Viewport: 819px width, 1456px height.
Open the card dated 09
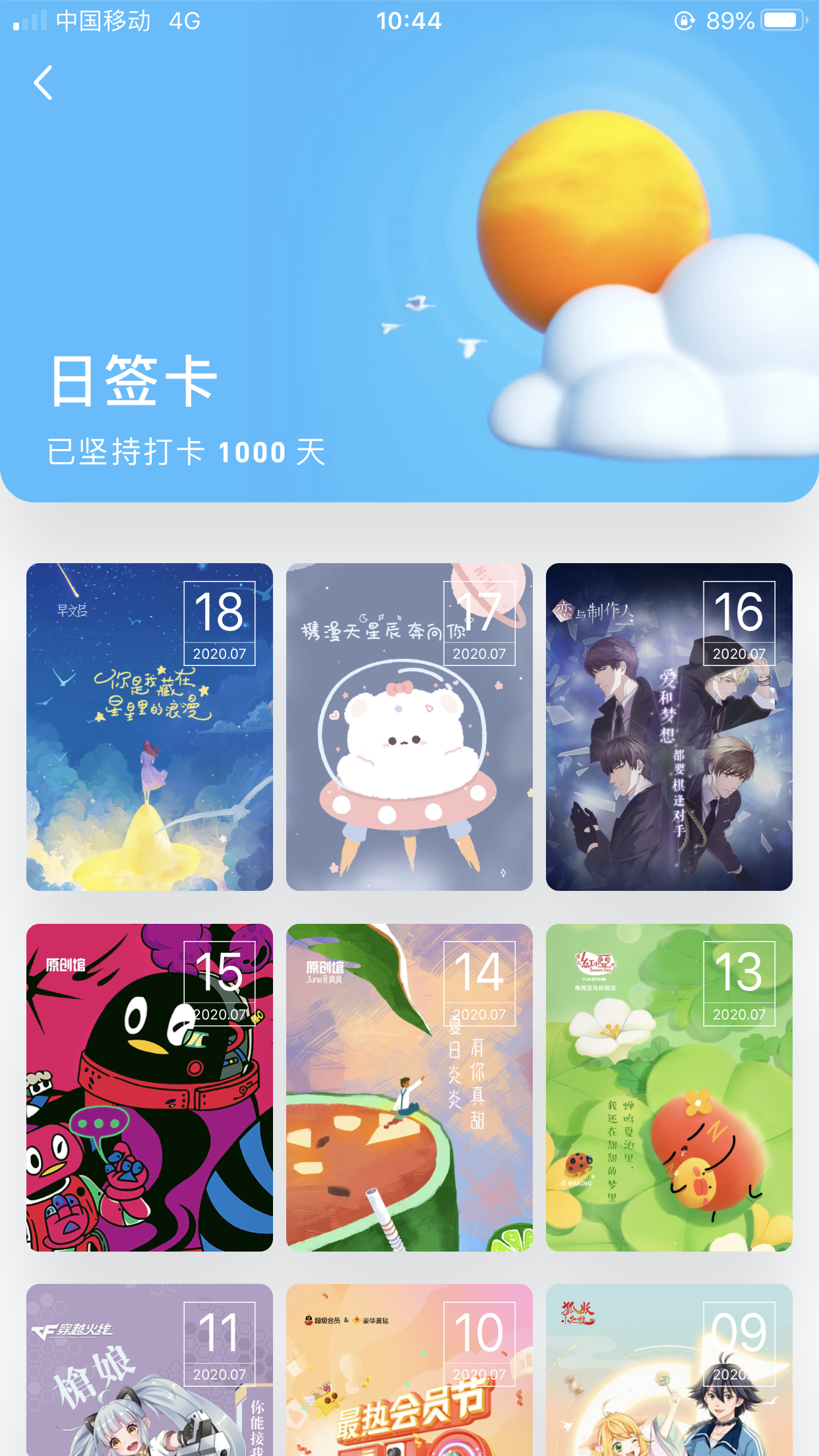click(669, 1370)
